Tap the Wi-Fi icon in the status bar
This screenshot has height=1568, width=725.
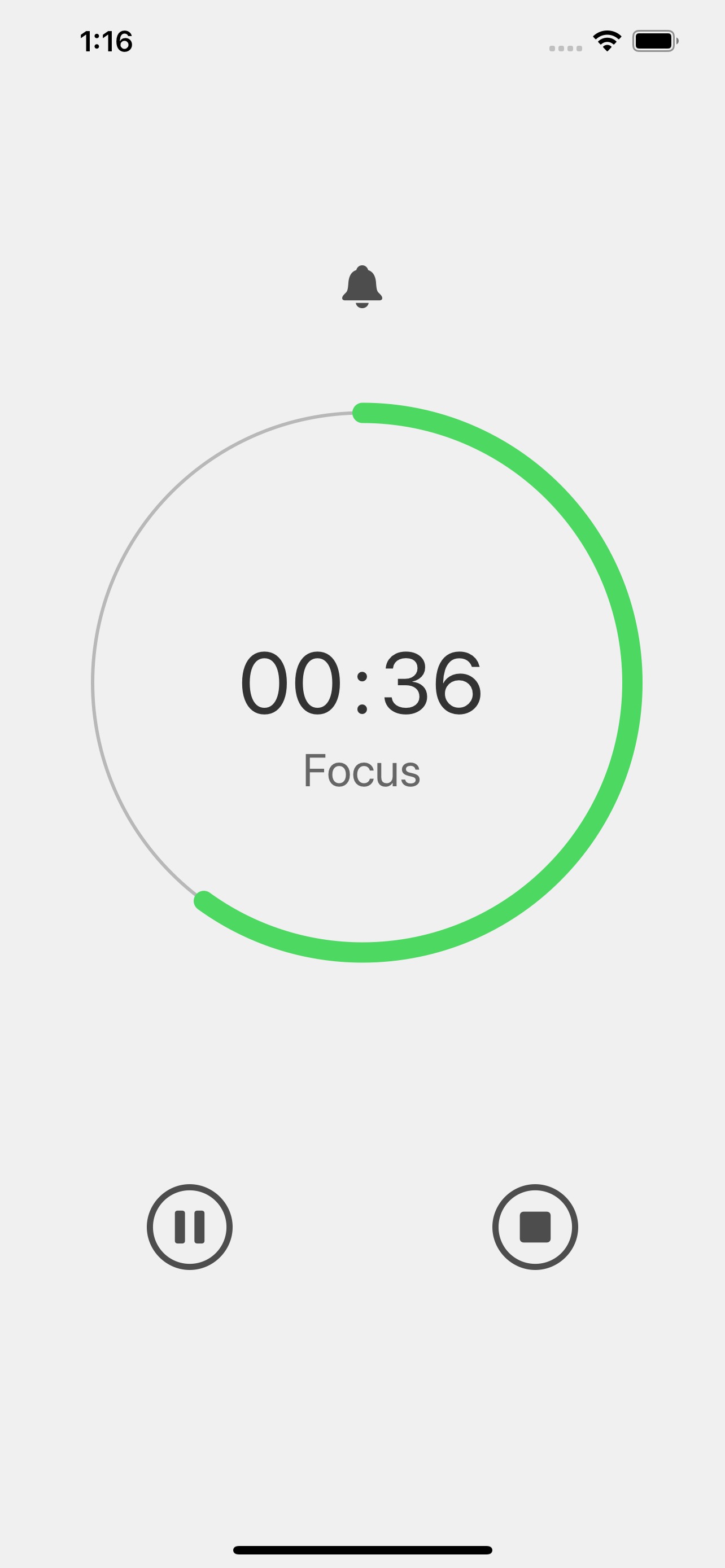click(606, 40)
